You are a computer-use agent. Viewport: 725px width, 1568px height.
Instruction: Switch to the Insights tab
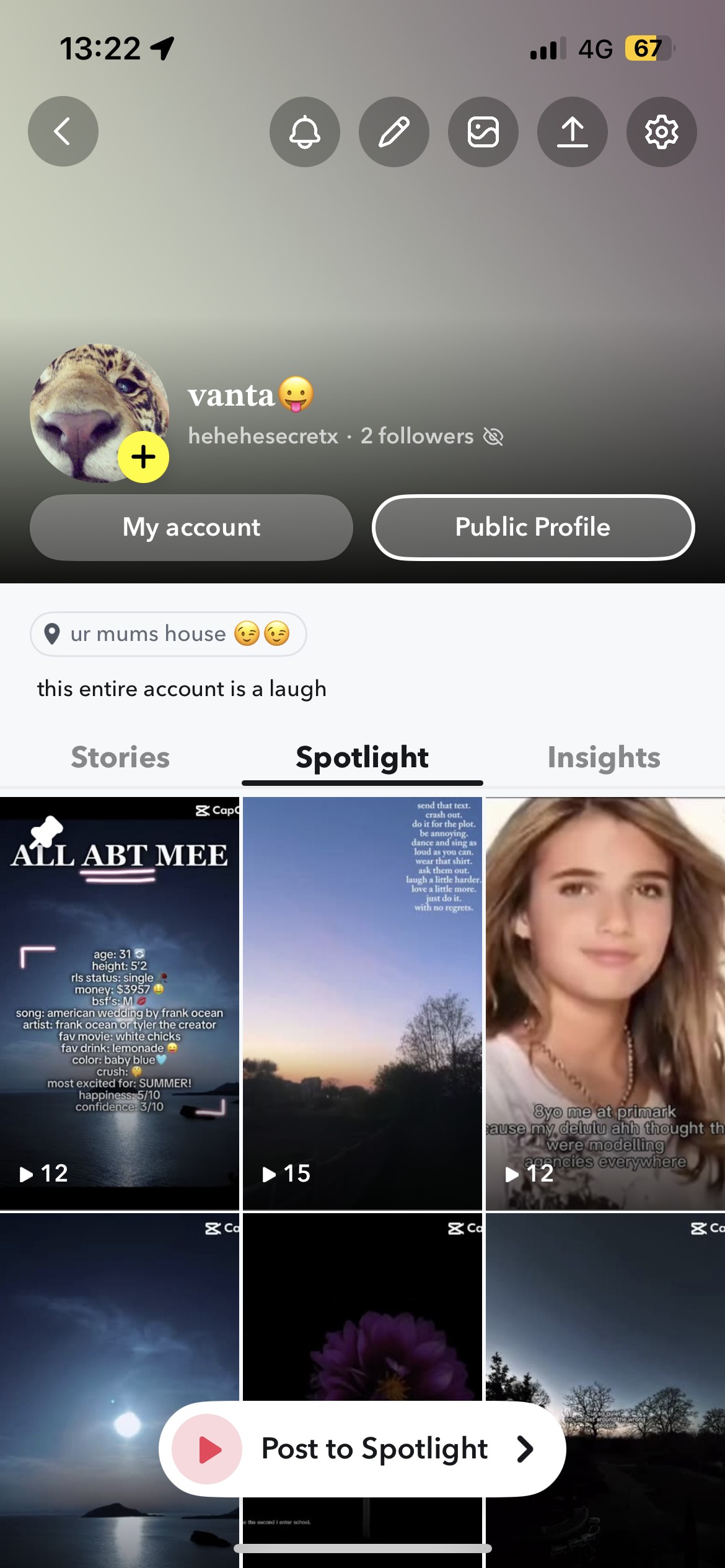[x=604, y=757]
